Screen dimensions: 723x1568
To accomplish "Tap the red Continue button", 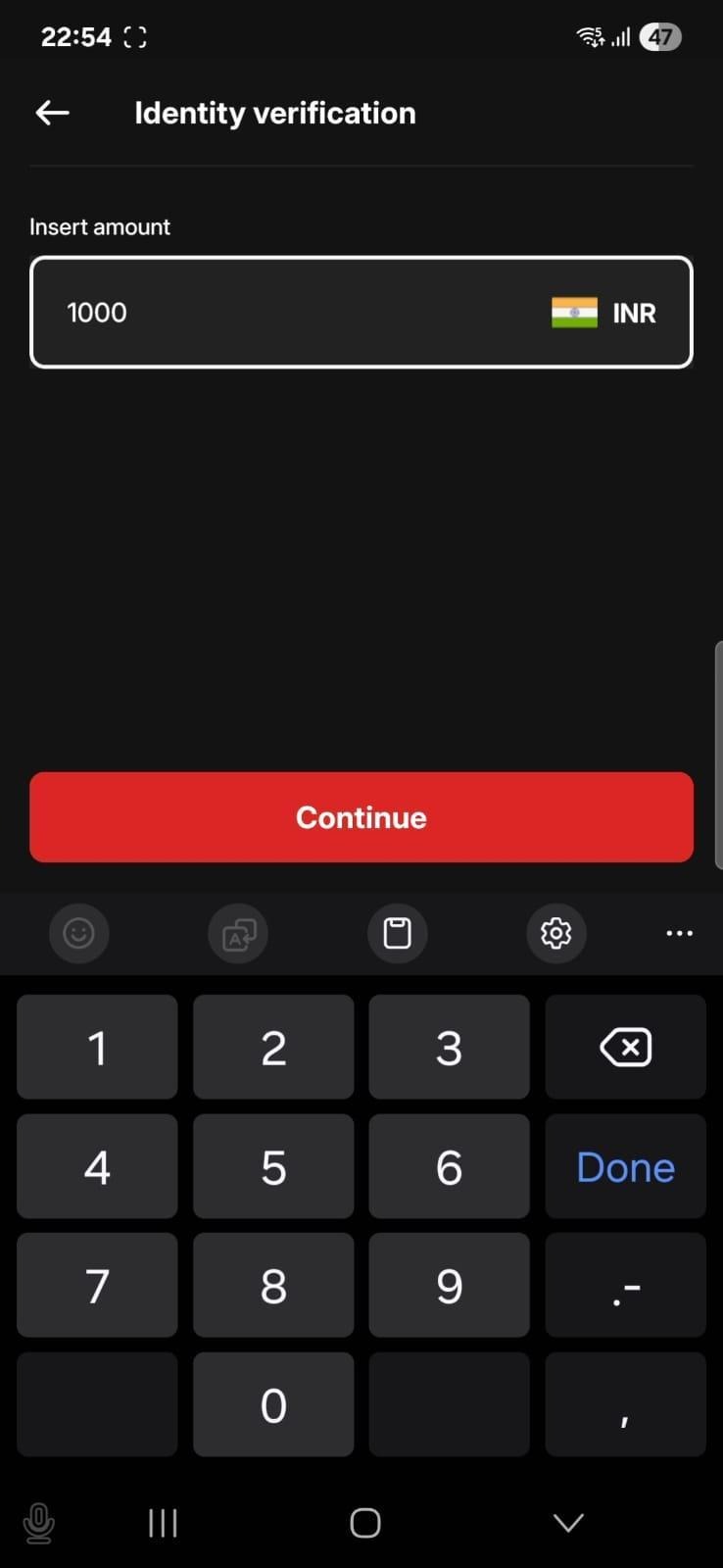I will (361, 817).
